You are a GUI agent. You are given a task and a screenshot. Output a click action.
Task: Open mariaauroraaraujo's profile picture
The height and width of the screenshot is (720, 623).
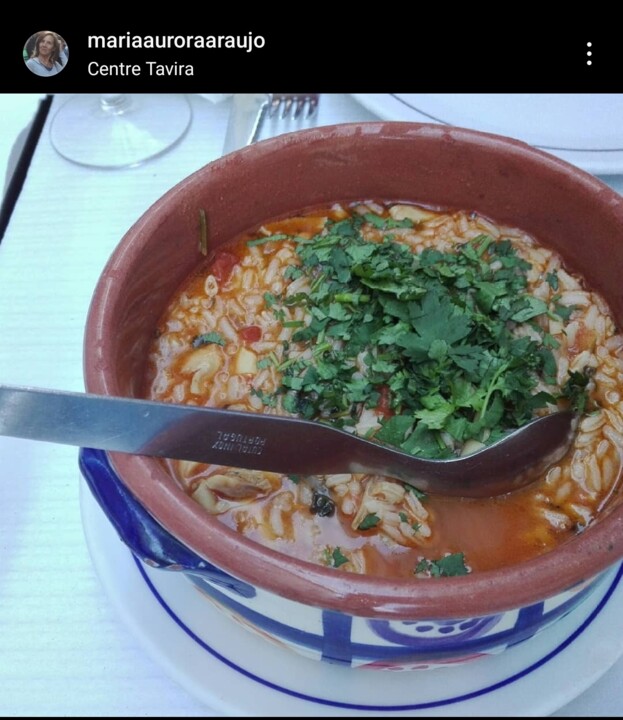[x=46, y=54]
